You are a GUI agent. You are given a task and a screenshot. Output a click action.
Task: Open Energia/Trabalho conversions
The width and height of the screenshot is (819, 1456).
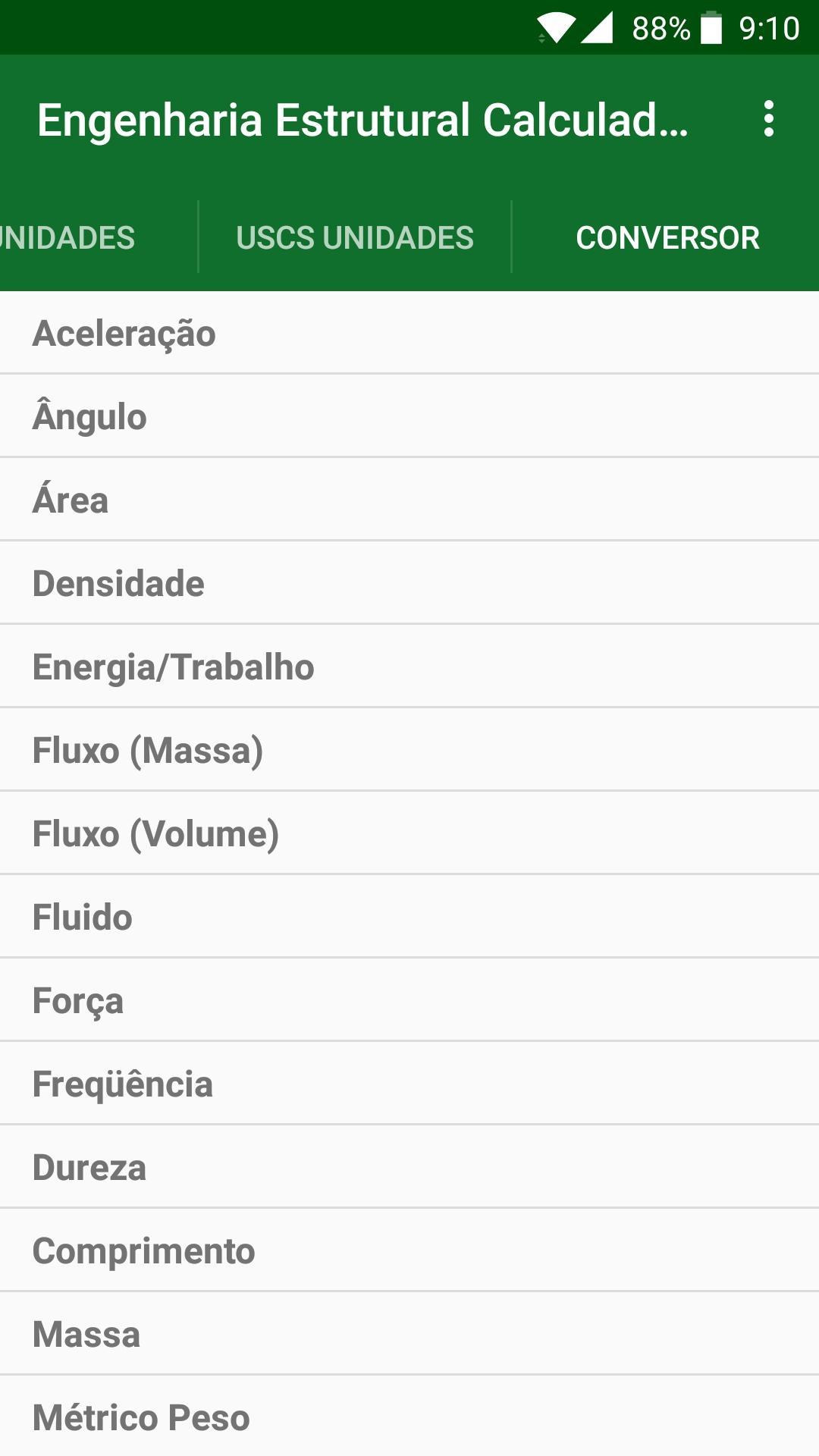coord(409,667)
